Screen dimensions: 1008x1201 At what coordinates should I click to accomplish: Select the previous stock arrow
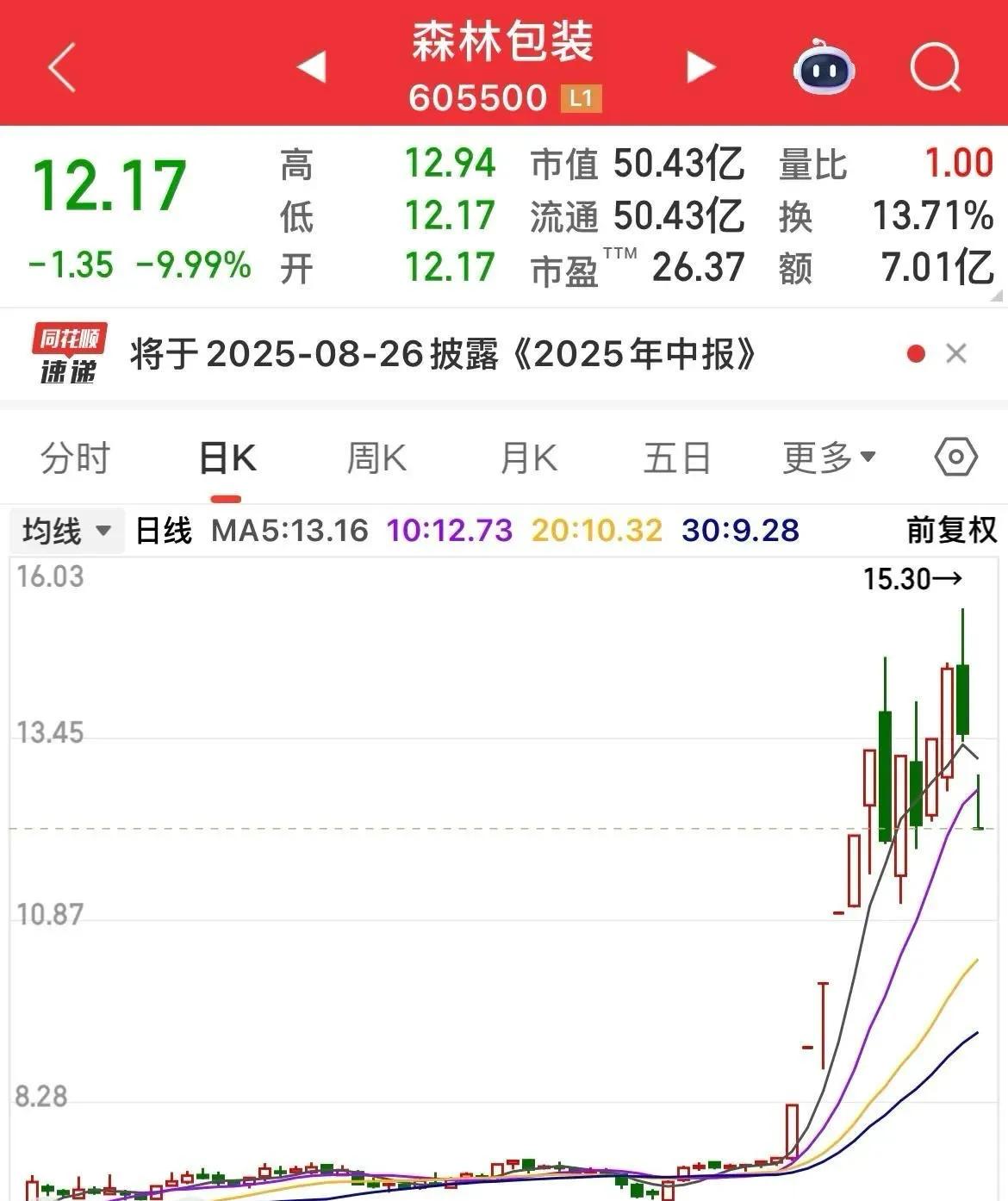click(310, 67)
